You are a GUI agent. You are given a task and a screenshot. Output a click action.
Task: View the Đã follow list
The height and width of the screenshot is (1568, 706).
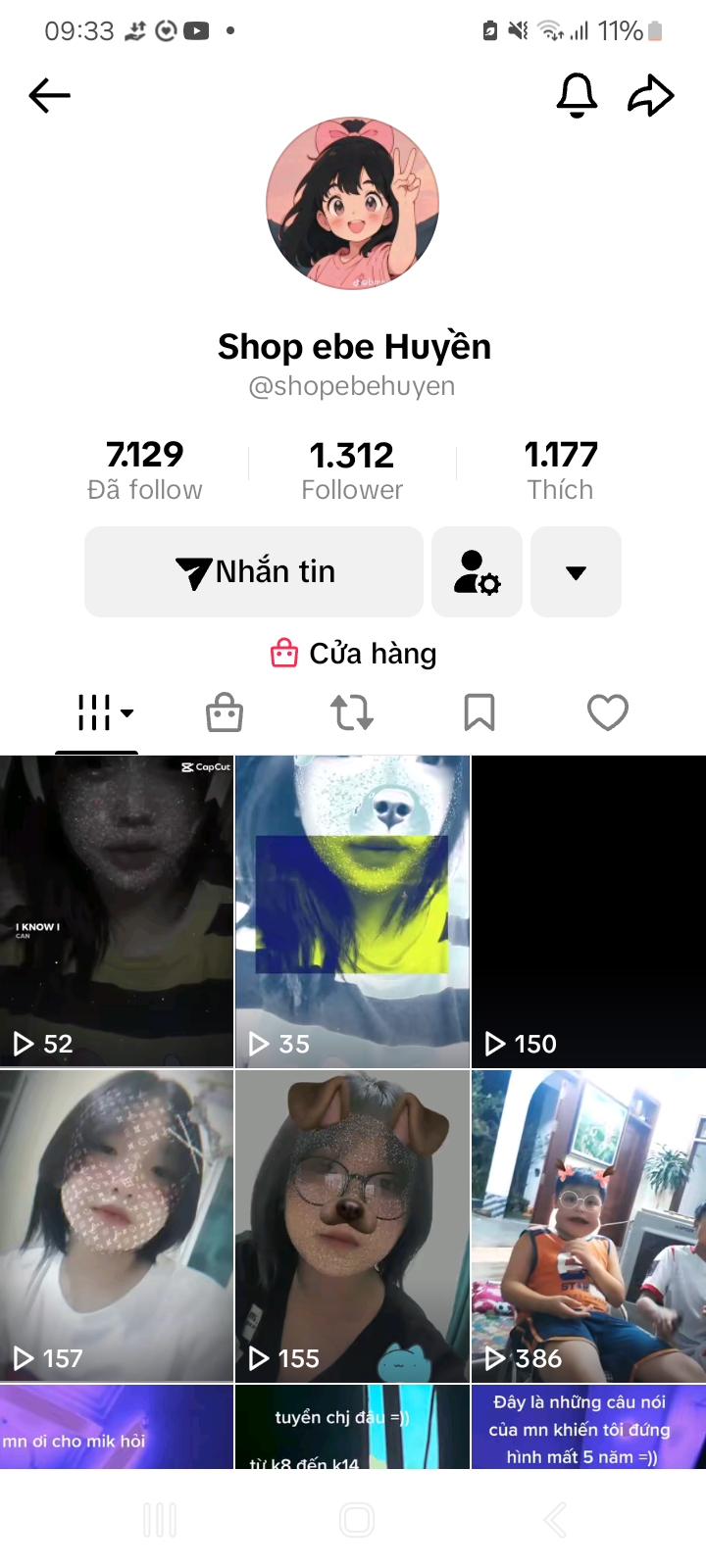tap(145, 470)
